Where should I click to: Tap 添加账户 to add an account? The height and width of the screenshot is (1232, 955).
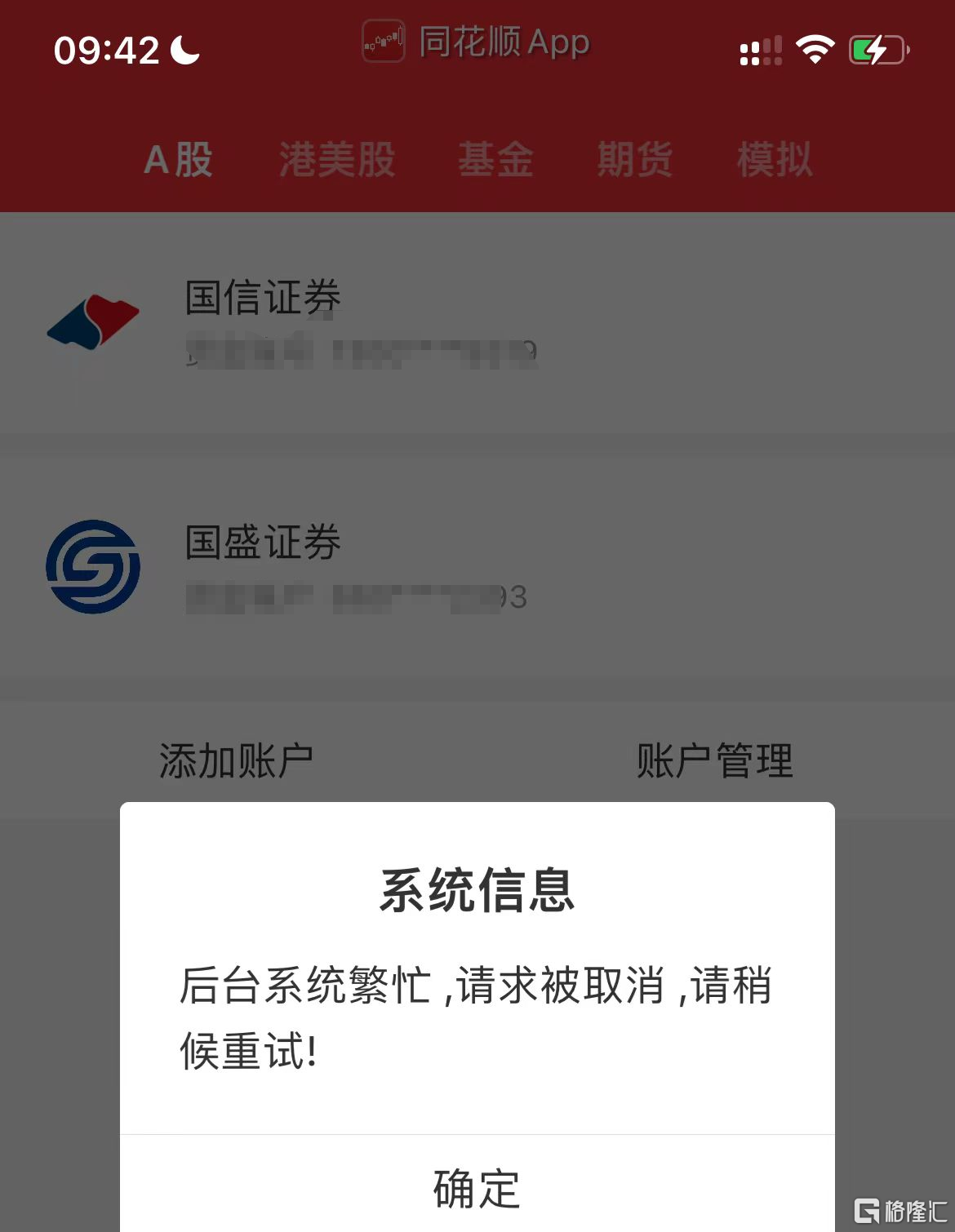coord(236,760)
